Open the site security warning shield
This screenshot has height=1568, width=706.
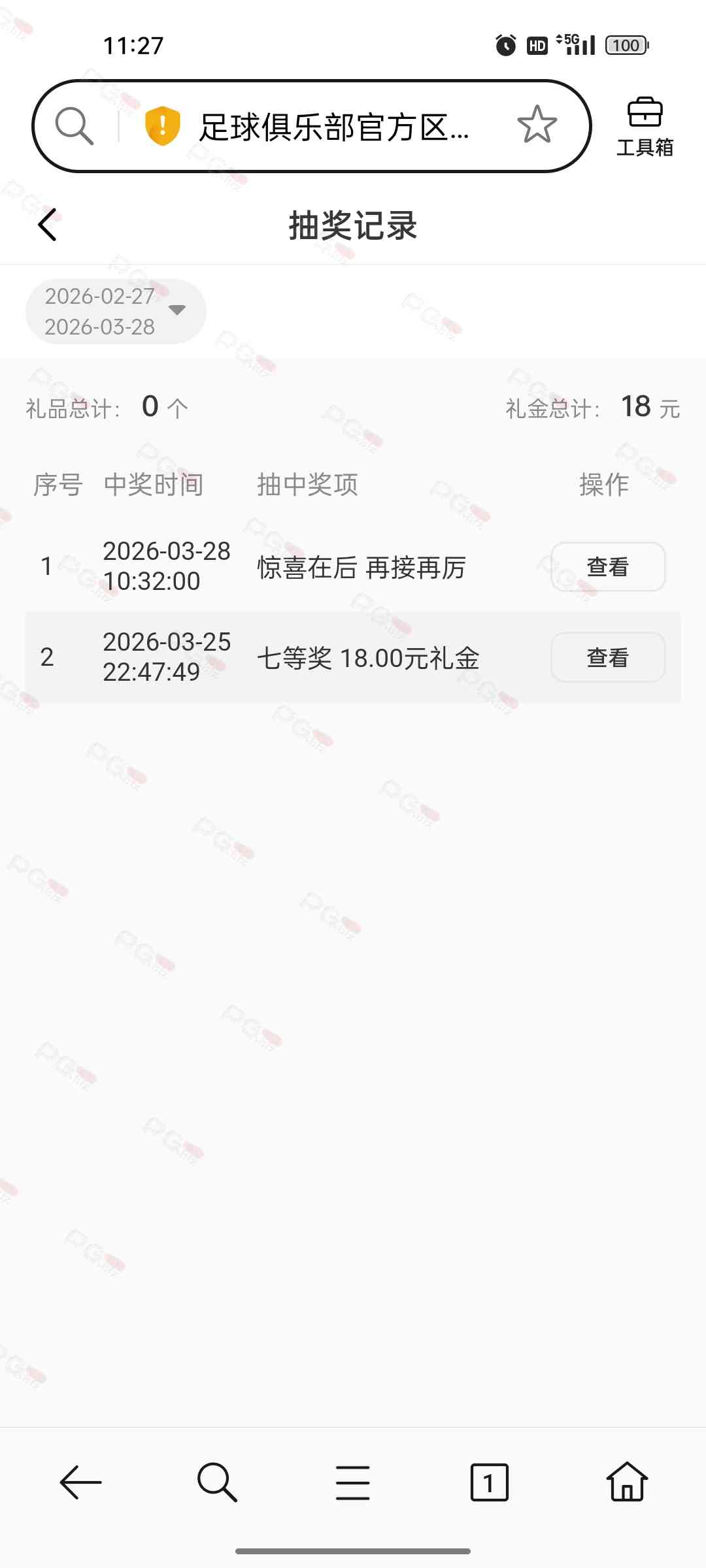pyautogui.click(x=162, y=125)
